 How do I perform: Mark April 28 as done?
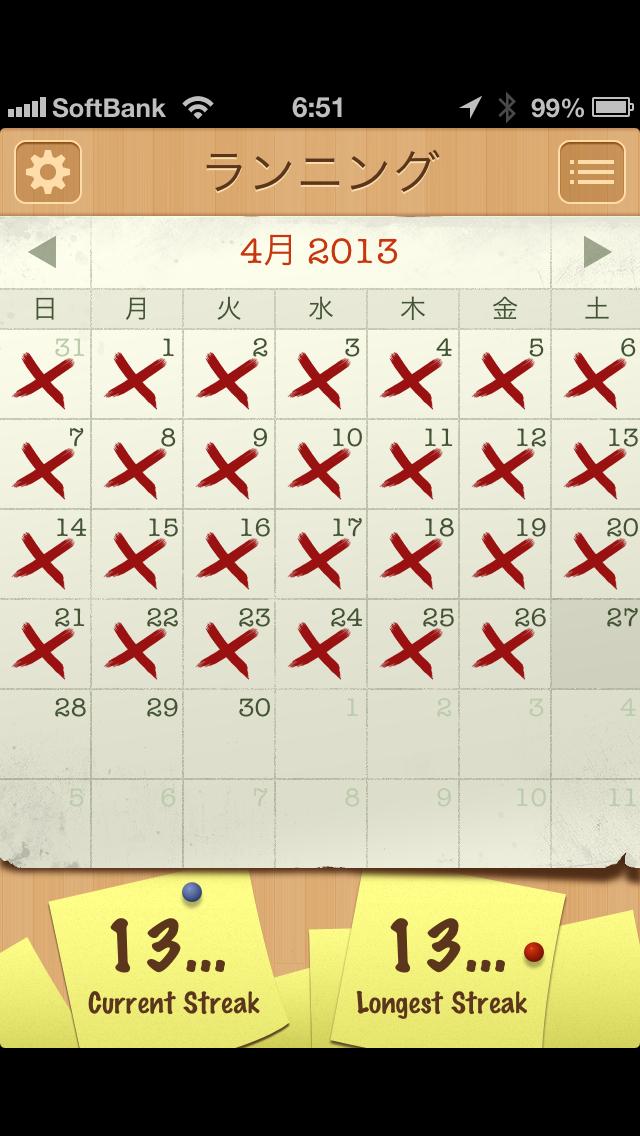pos(46,734)
